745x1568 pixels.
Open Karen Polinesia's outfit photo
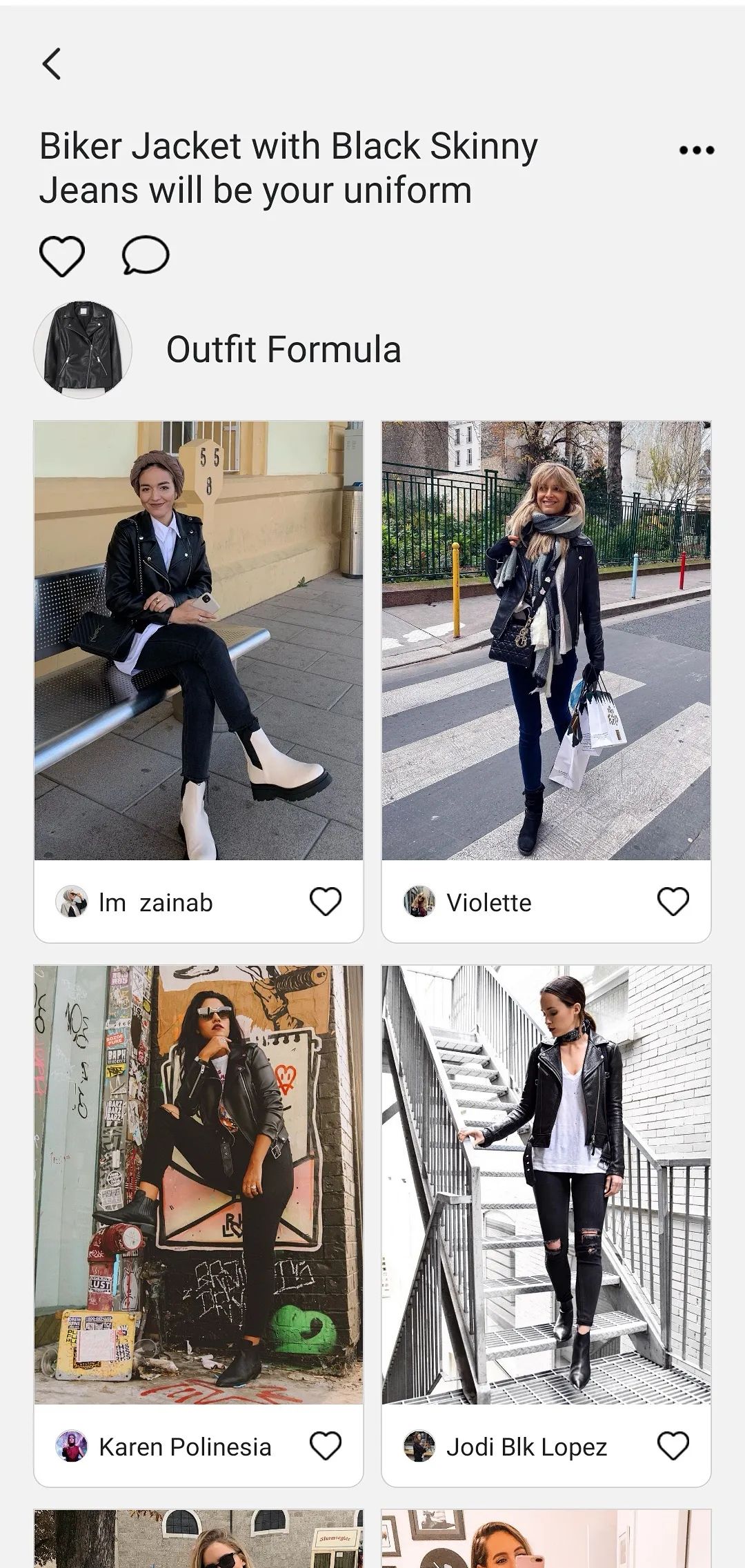click(199, 1184)
